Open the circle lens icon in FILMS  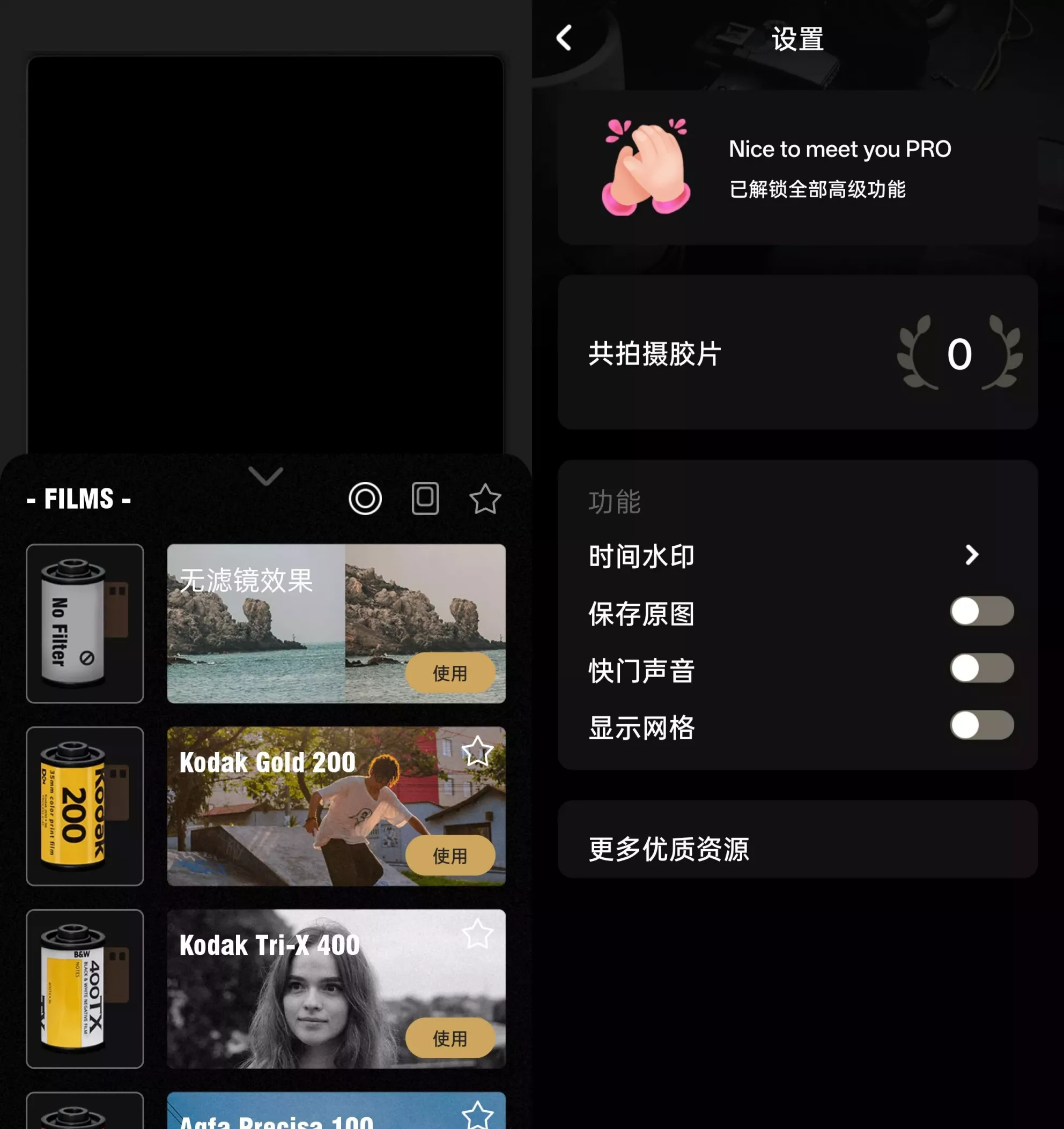pyautogui.click(x=365, y=499)
